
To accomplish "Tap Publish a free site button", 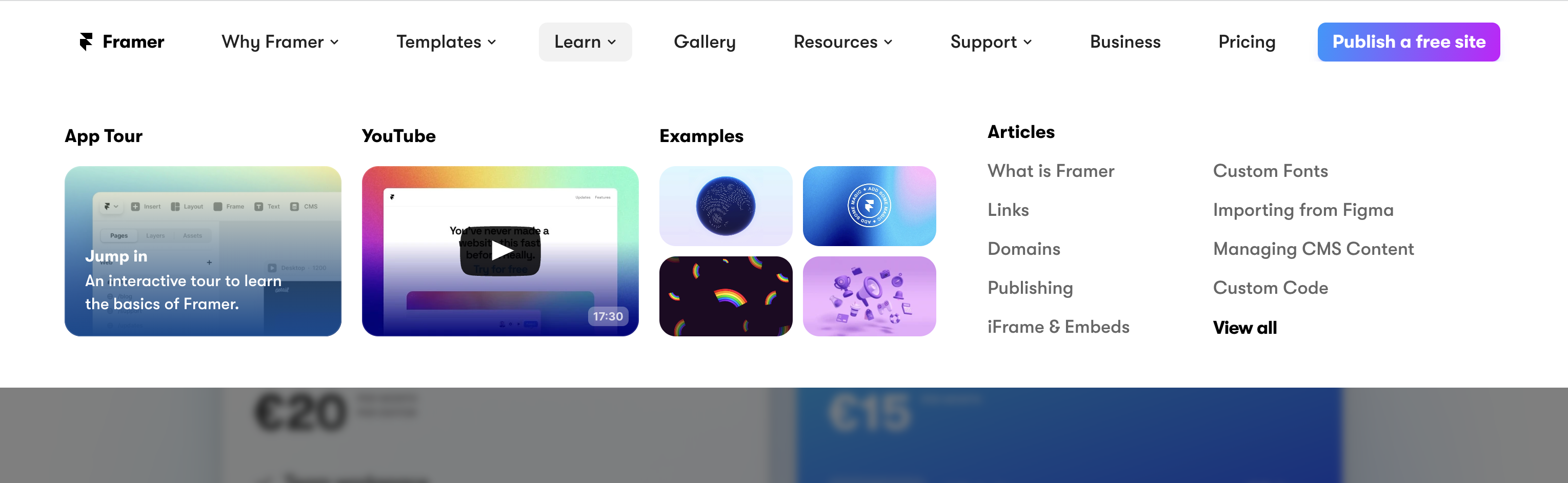I will click(1408, 42).
